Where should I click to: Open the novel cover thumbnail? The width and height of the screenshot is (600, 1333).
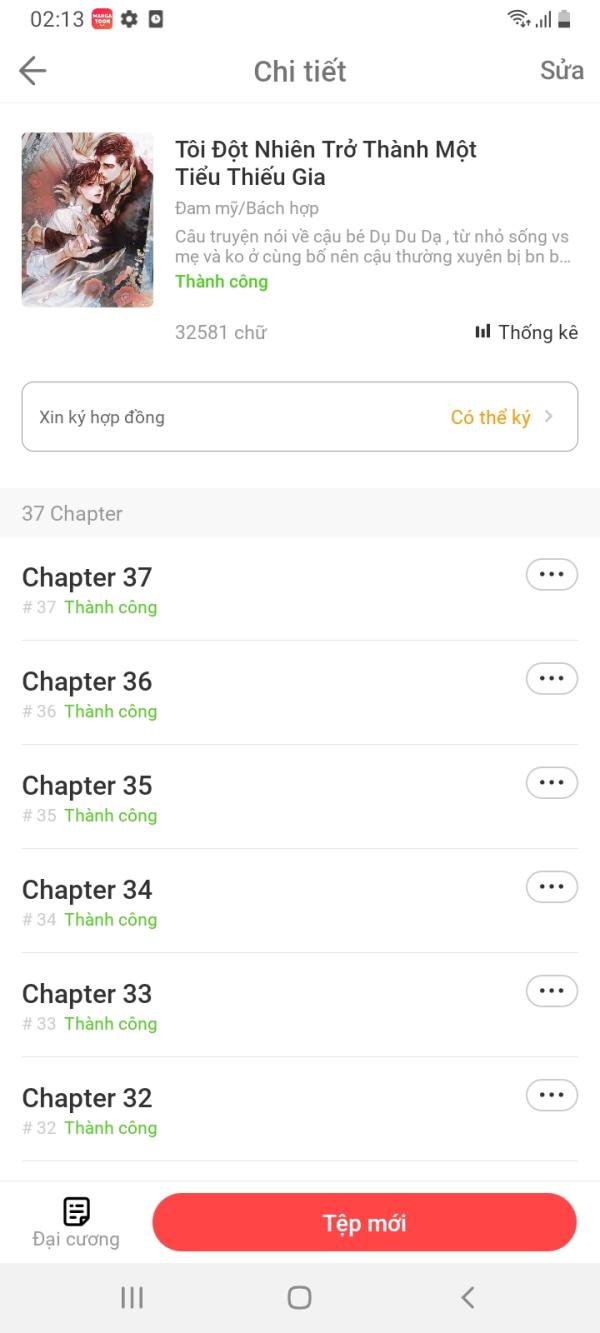[x=87, y=219]
